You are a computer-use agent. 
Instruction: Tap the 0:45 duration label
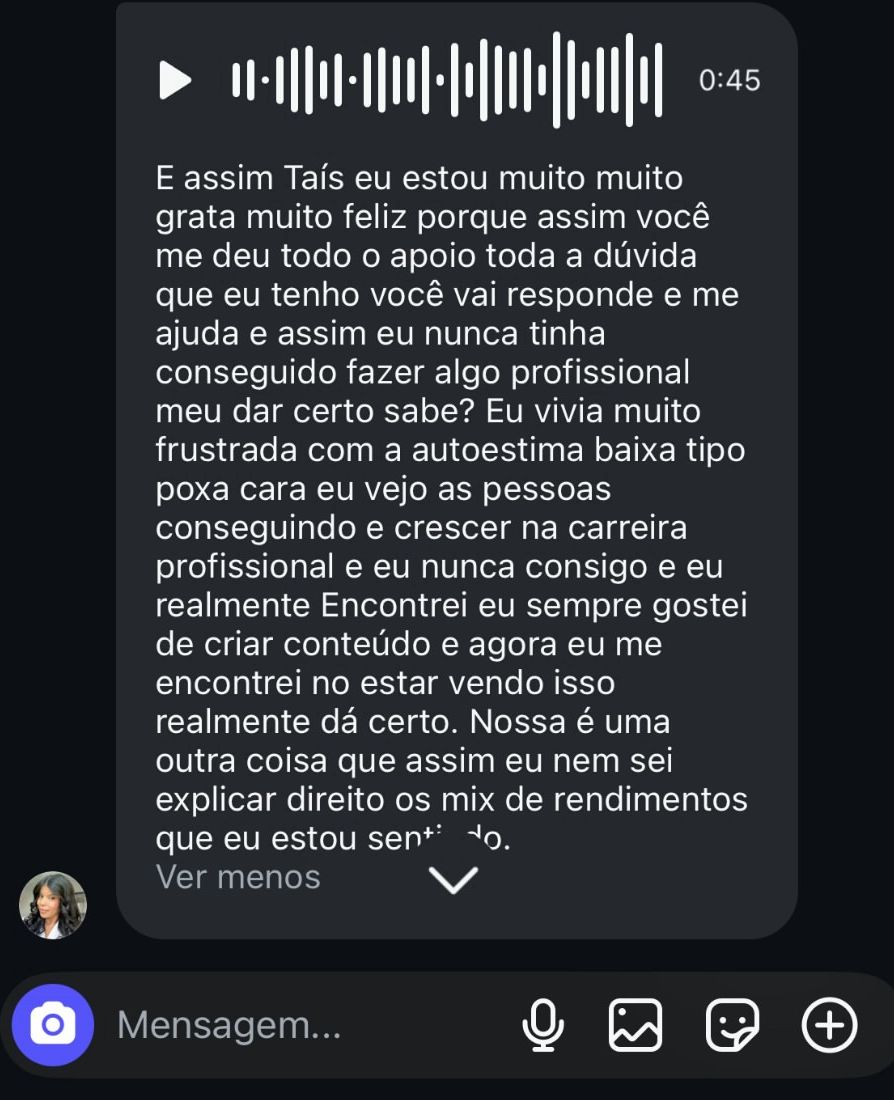coord(732,78)
